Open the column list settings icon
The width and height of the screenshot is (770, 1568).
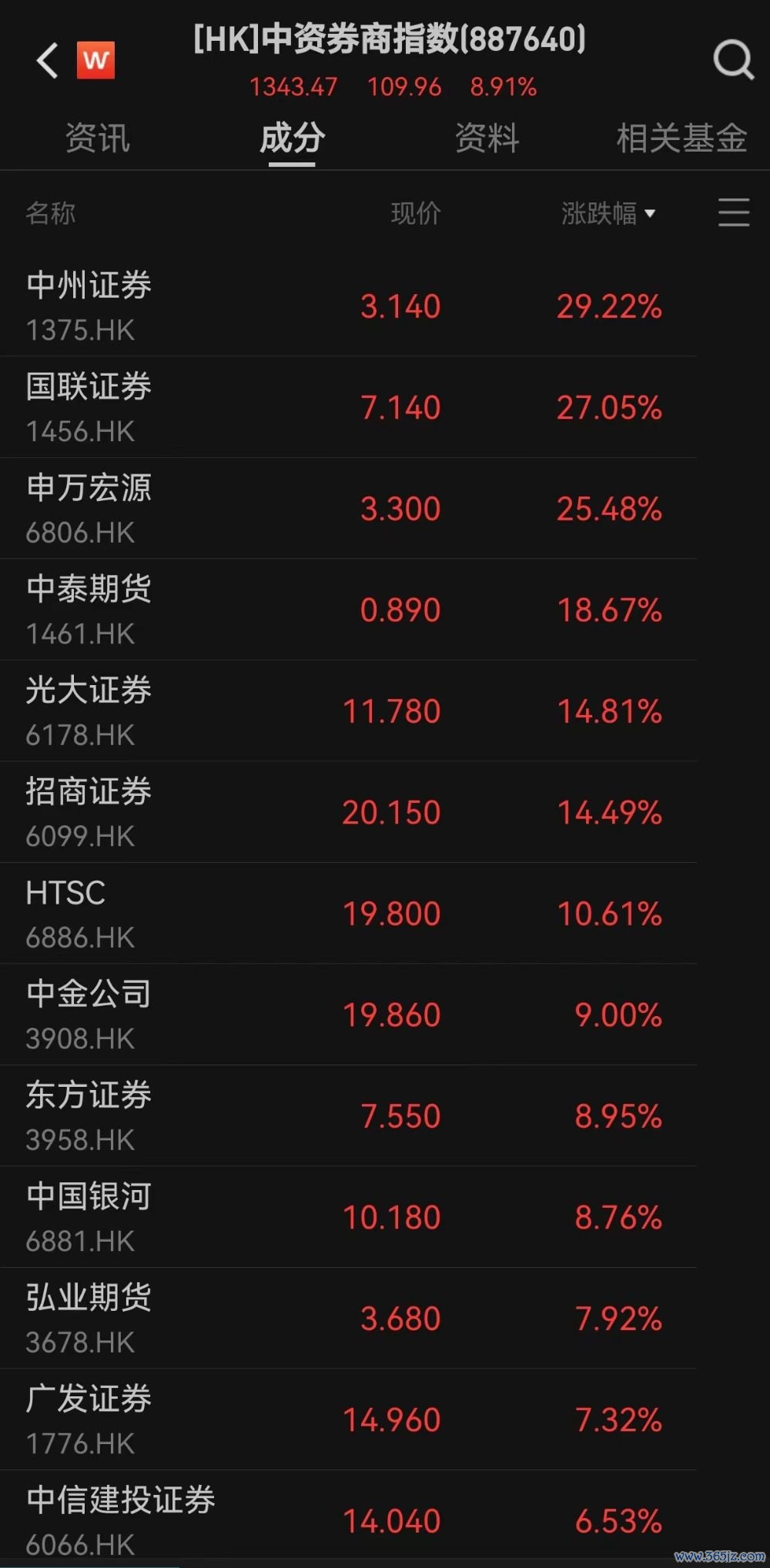[734, 212]
